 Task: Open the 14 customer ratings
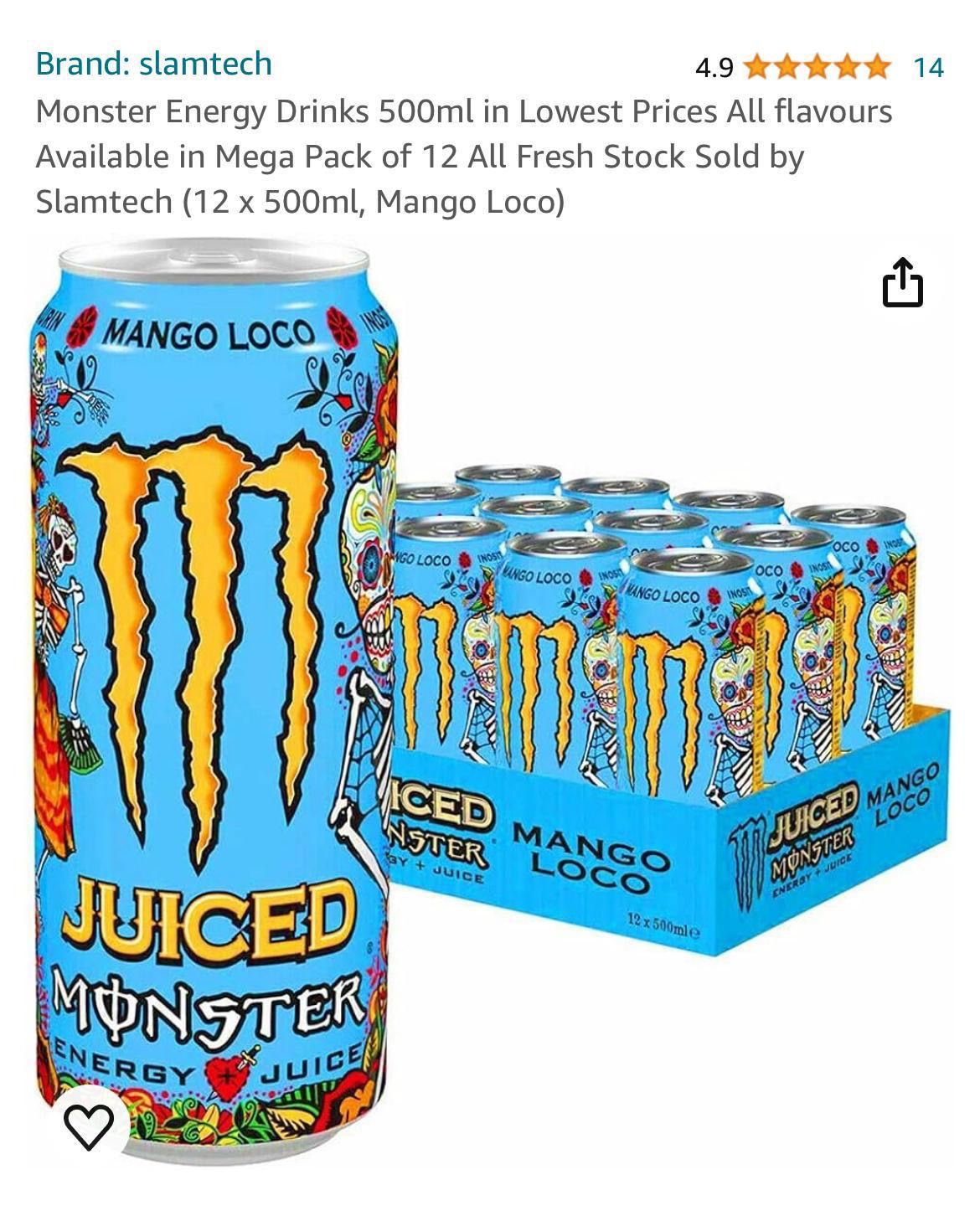pyautogui.click(x=928, y=67)
